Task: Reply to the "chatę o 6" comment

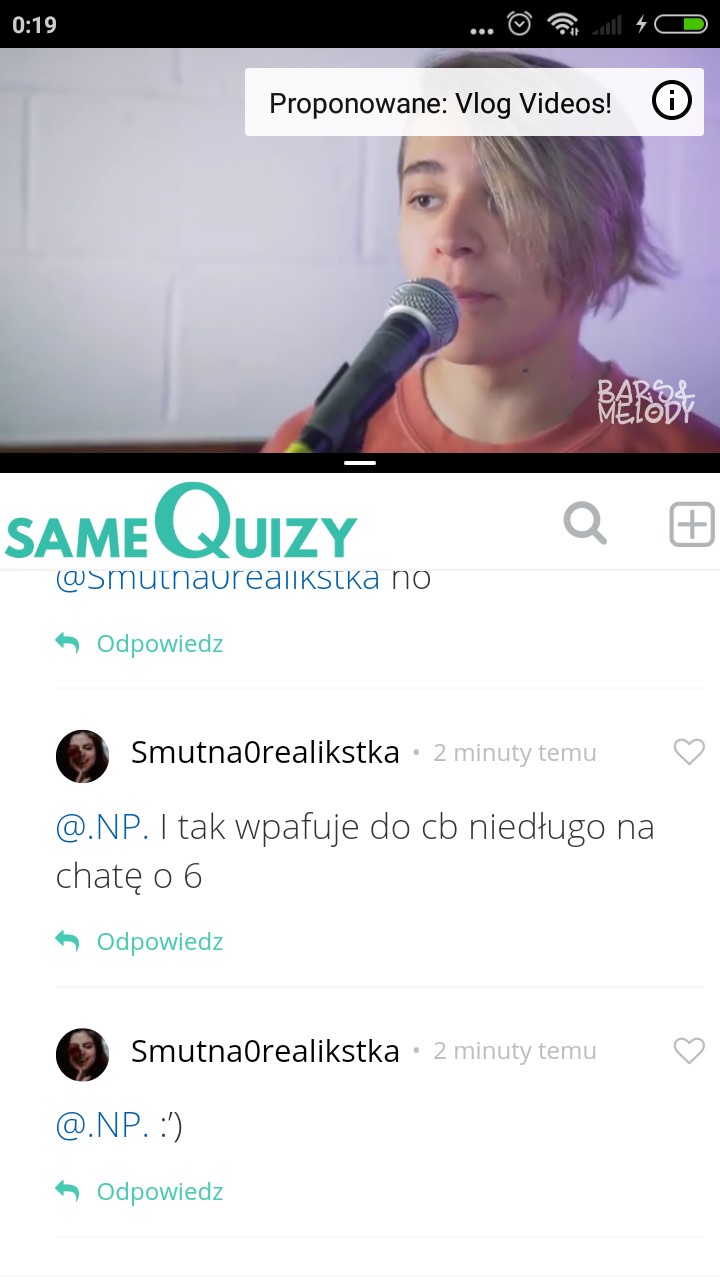Action: (140, 942)
